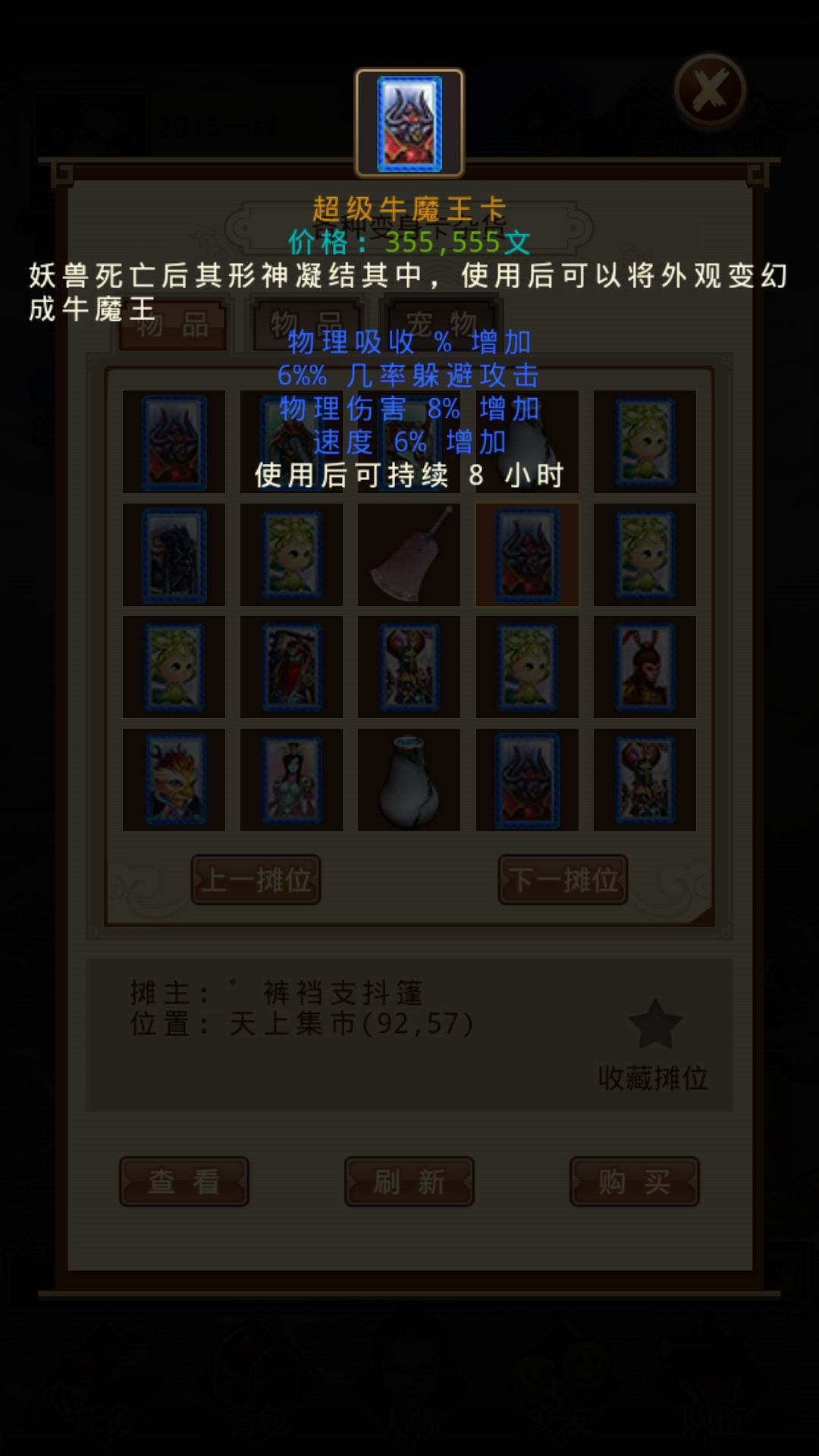
Task: Tap the 查看 view button
Action: [x=184, y=1181]
